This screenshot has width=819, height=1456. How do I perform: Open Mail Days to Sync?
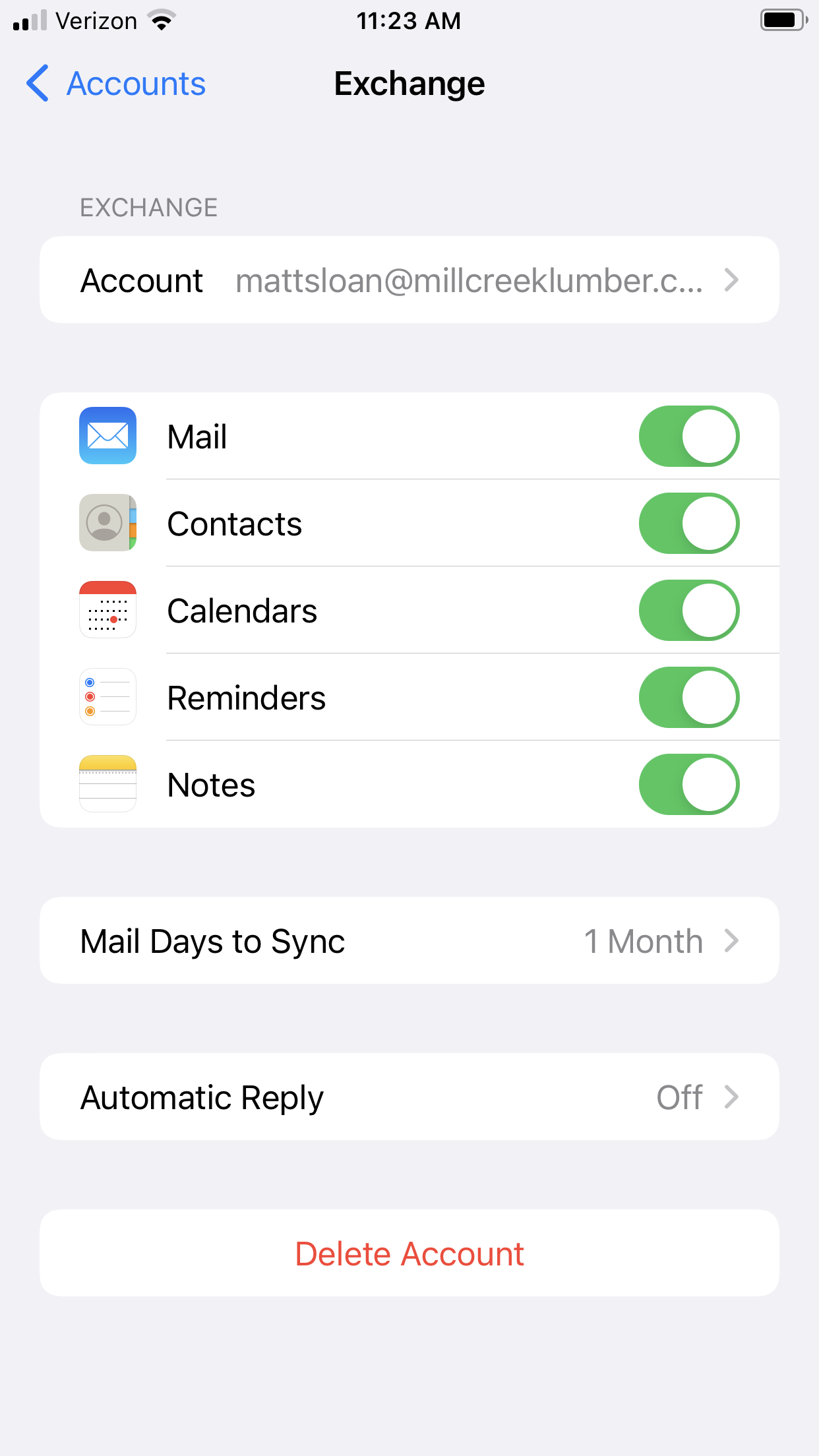click(x=409, y=941)
